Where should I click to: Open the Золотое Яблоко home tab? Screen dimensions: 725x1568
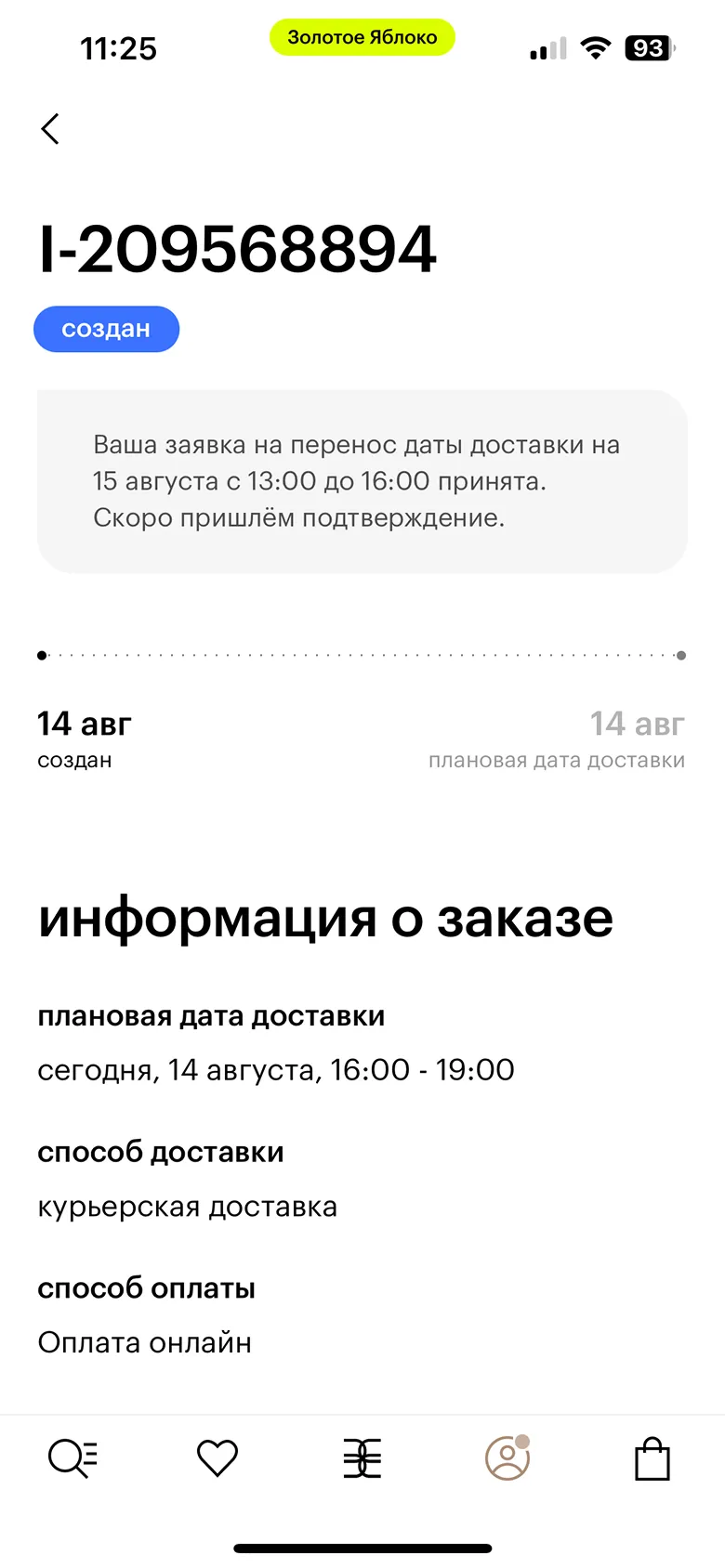pyautogui.click(x=362, y=1458)
